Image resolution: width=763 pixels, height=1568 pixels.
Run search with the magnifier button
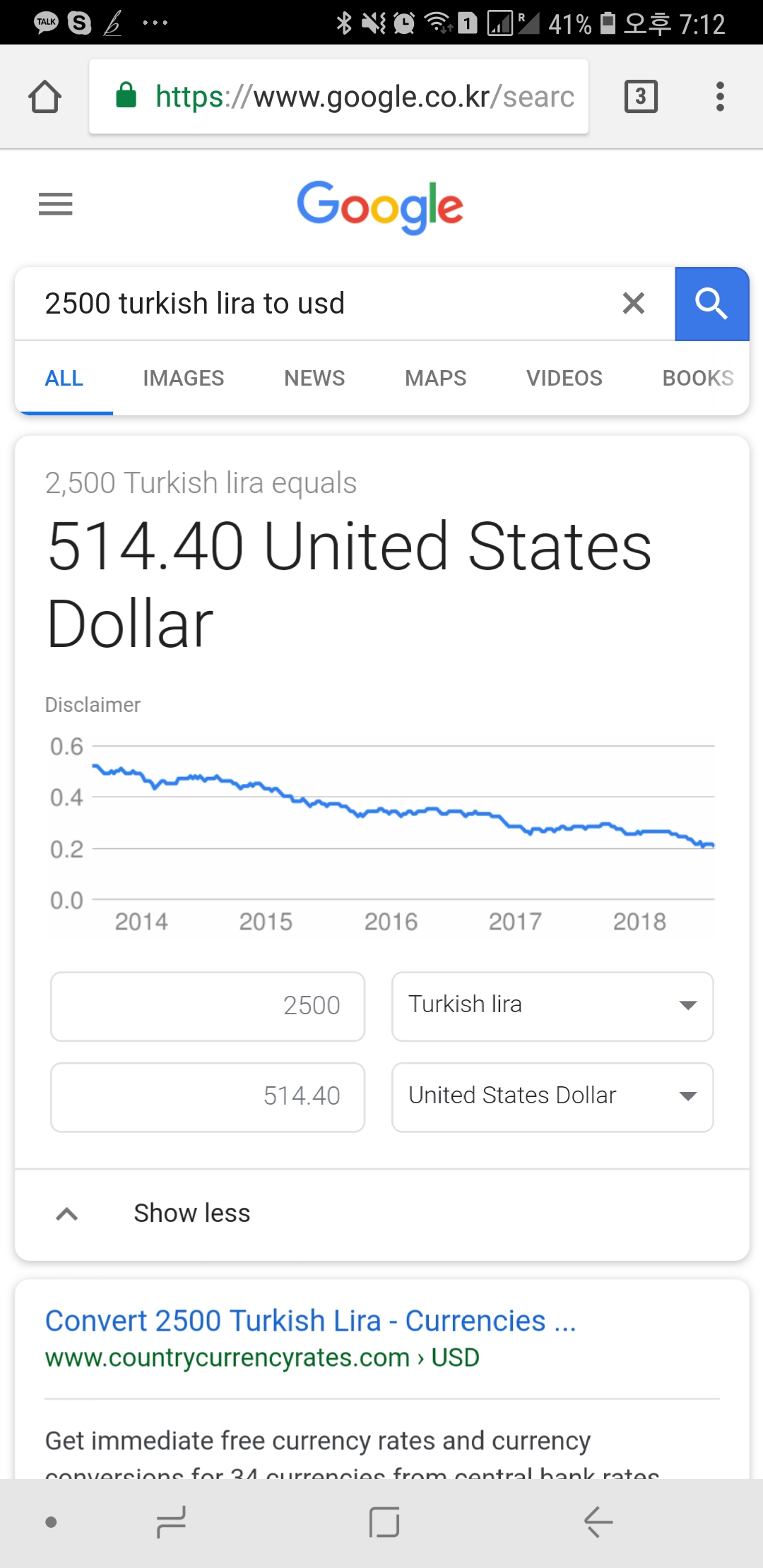(x=711, y=304)
